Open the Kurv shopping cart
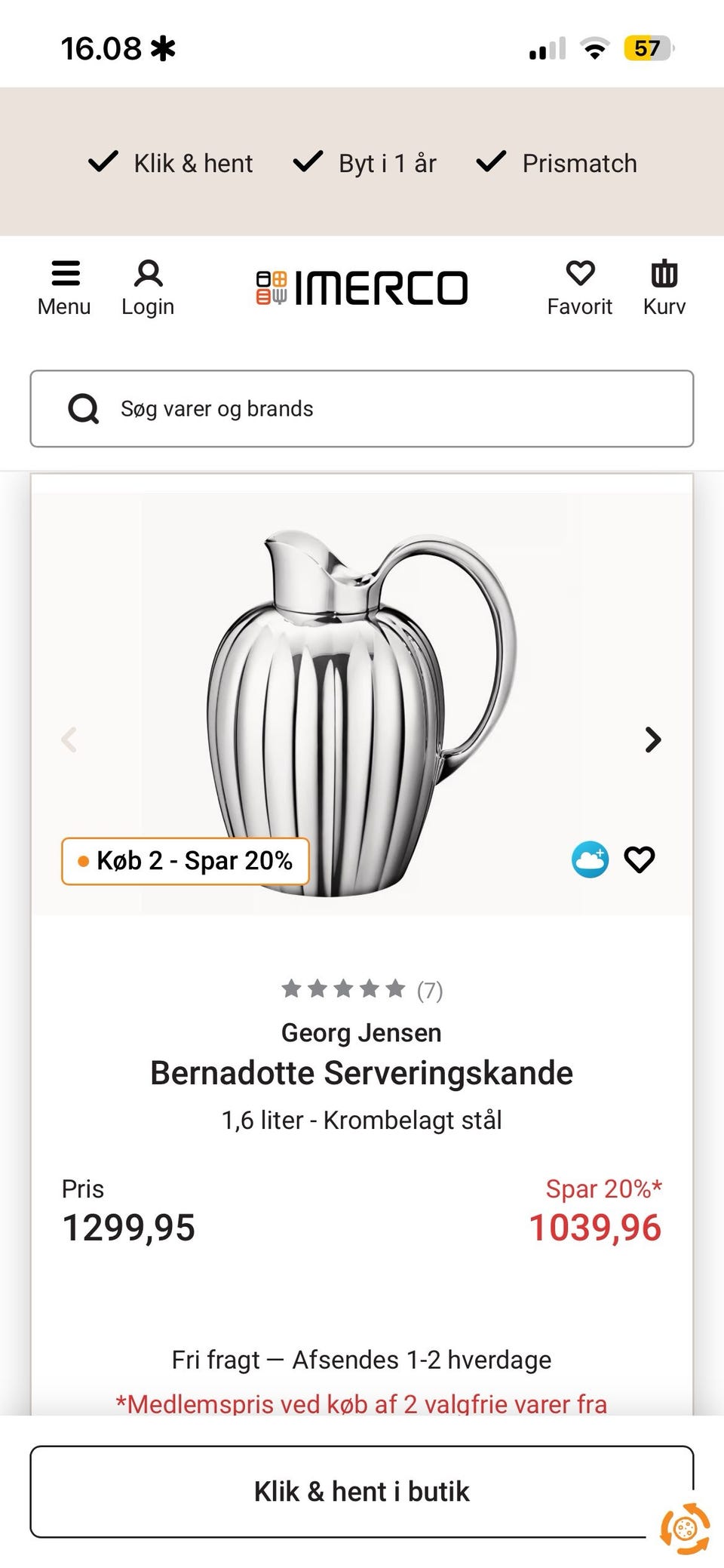Screen dimensions: 724x1568 [x=664, y=285]
